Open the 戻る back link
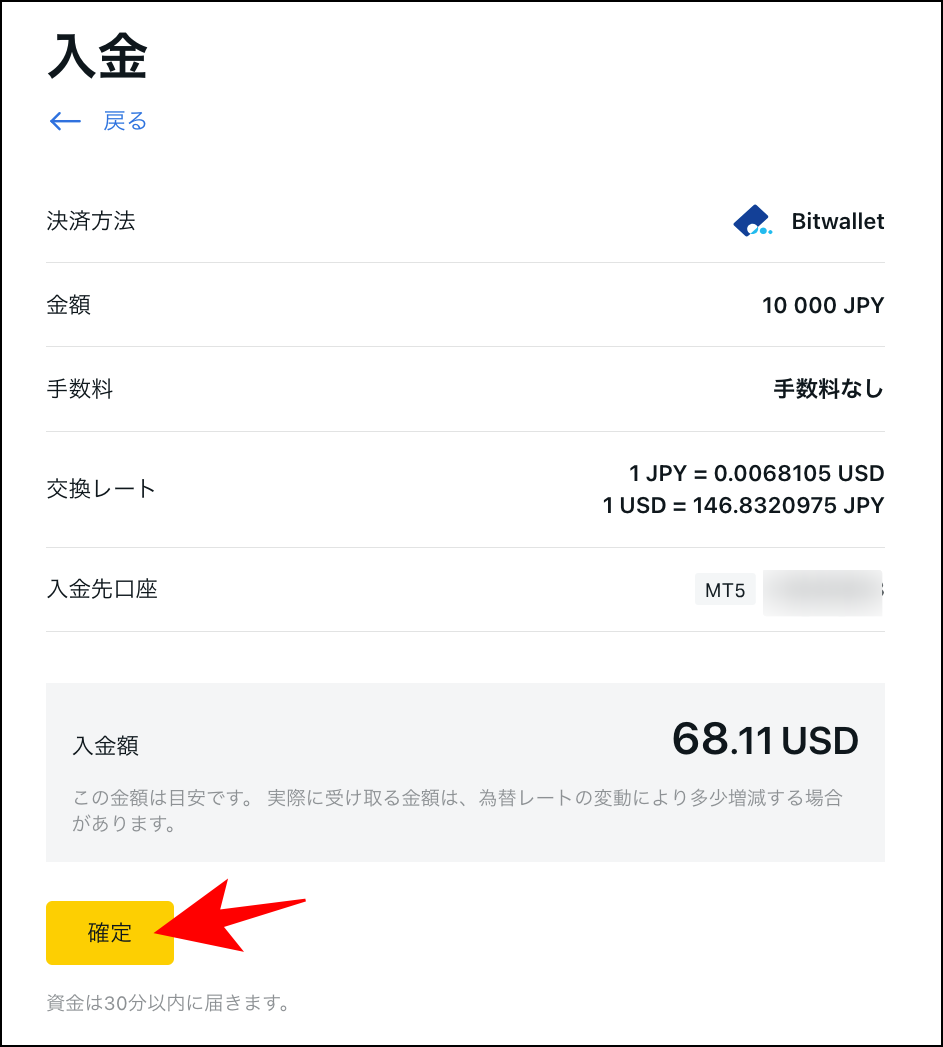The image size is (943, 1047). (x=126, y=120)
